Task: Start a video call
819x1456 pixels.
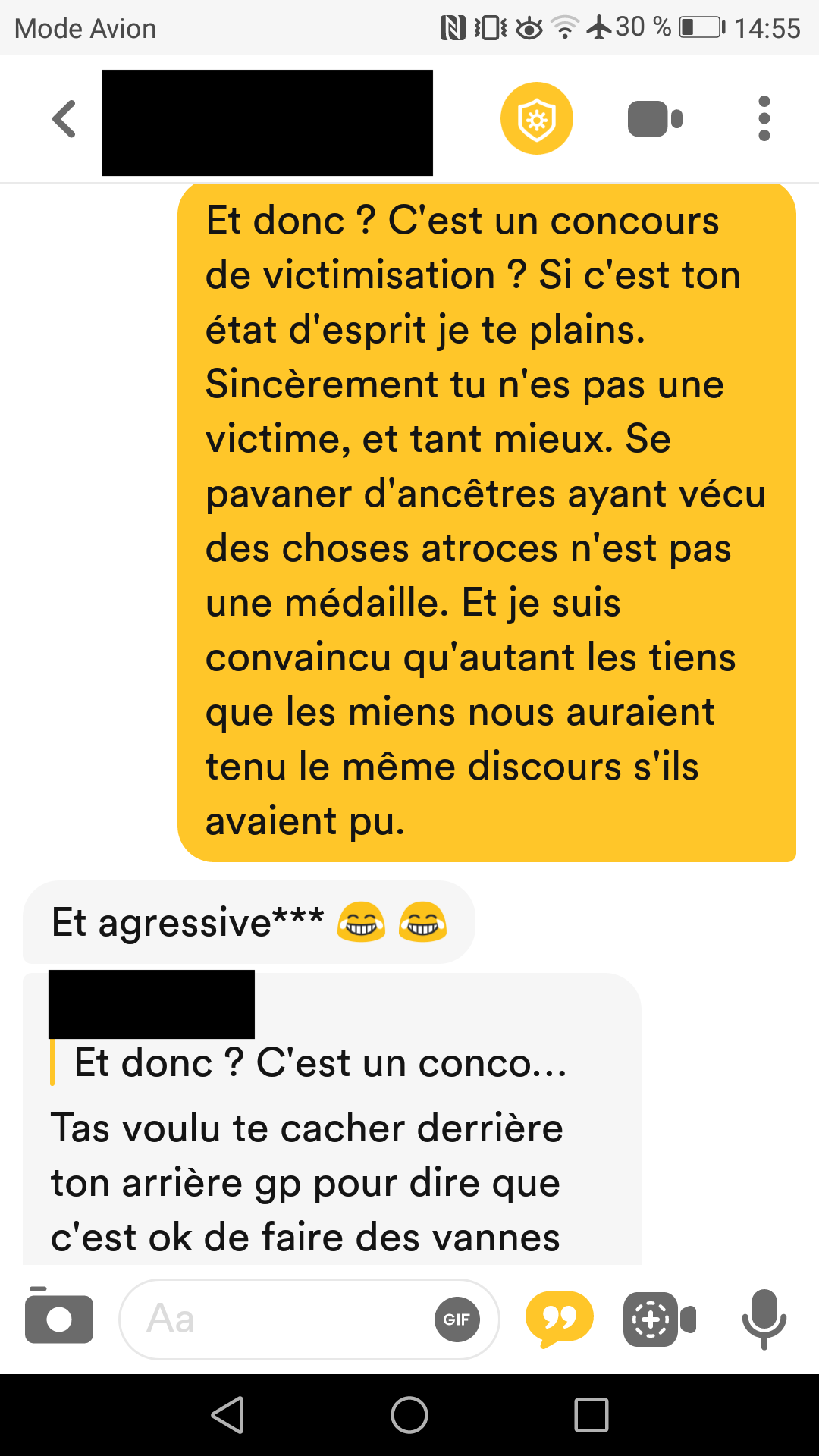Action: (x=655, y=119)
